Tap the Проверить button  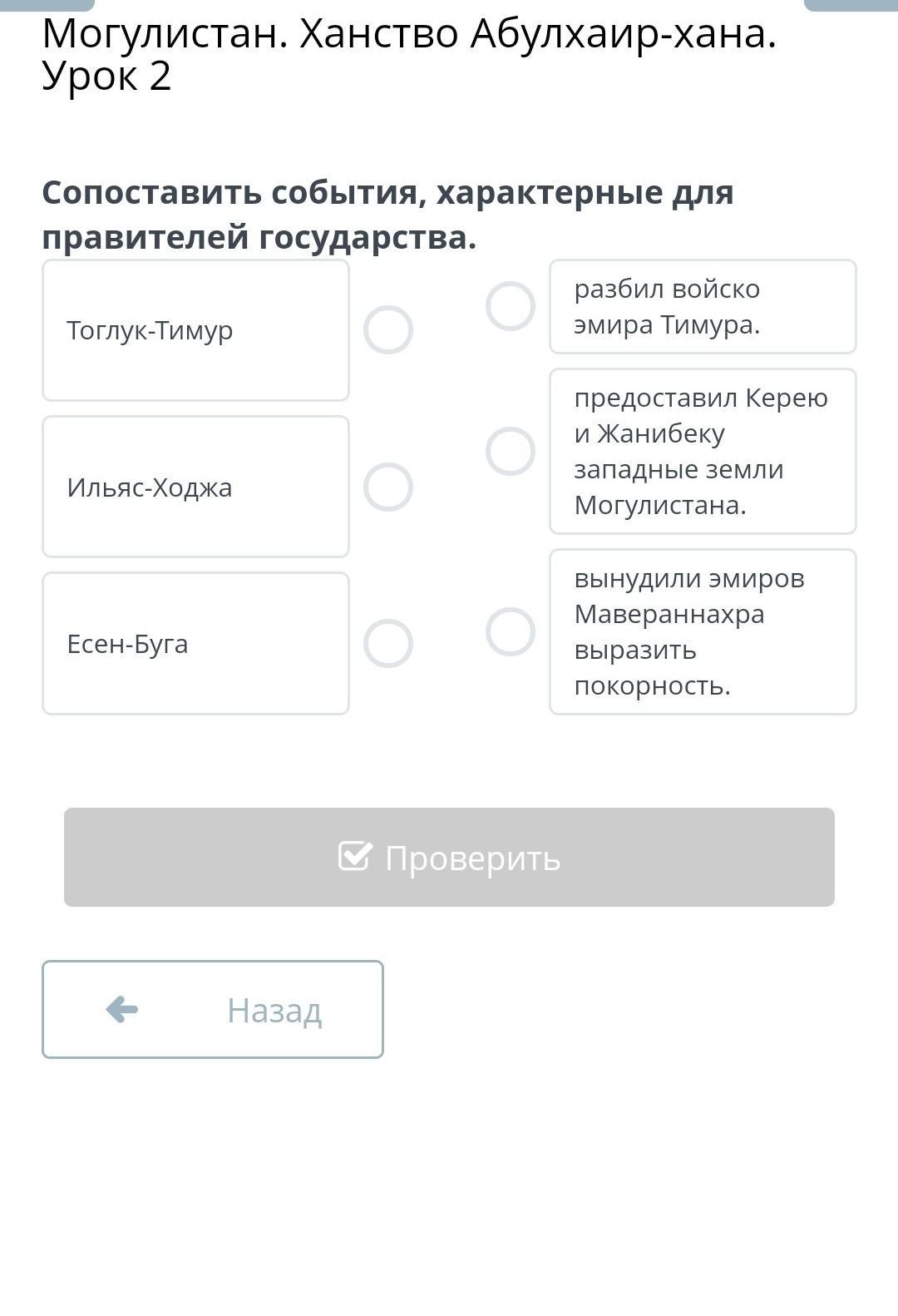point(449,858)
